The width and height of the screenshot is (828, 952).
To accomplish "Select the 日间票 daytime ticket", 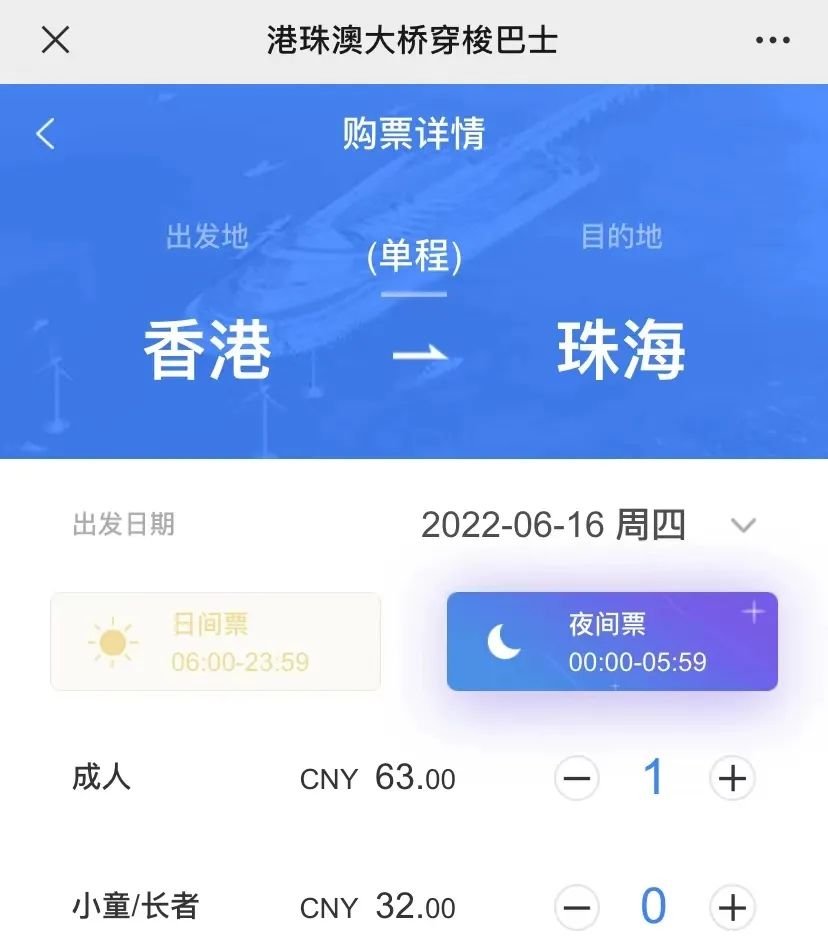I will [215, 642].
